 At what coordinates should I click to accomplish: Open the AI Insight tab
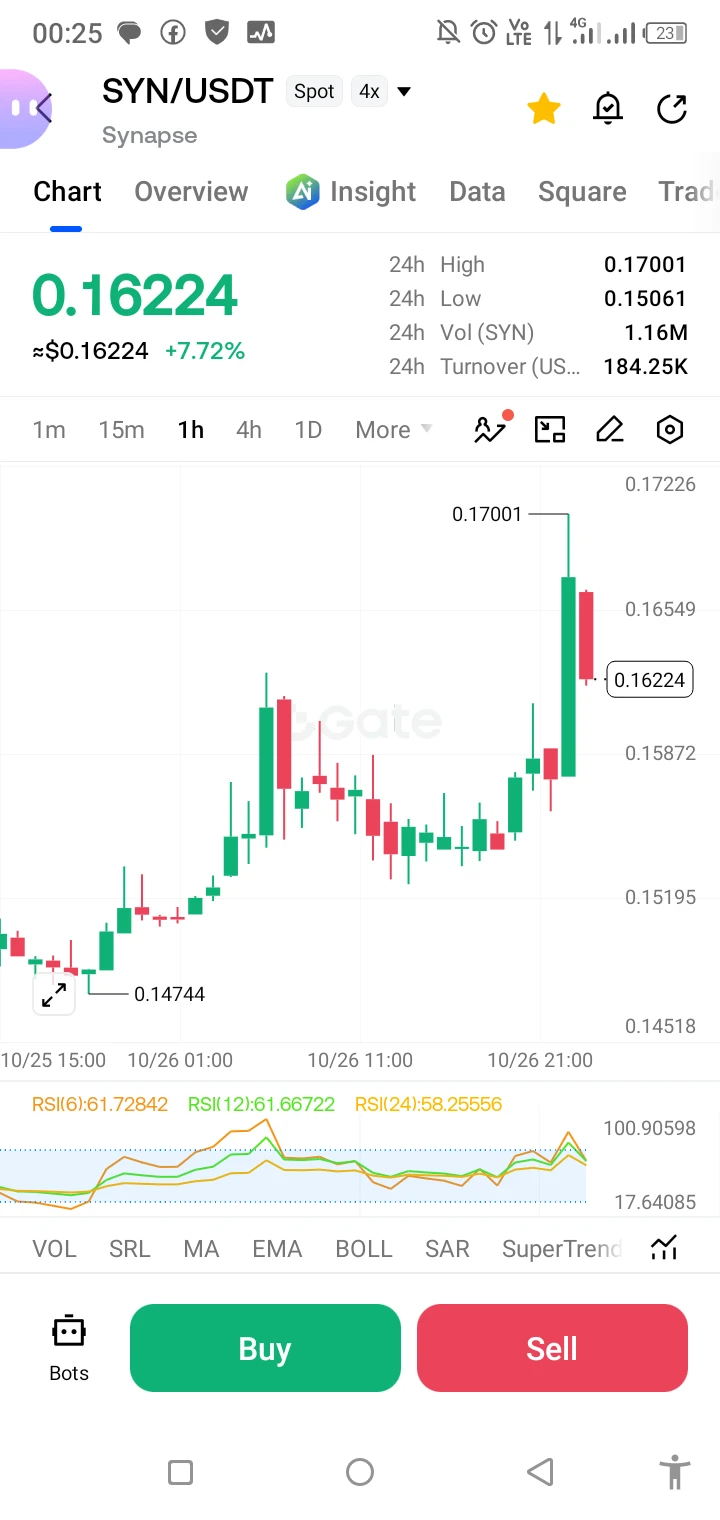(x=351, y=191)
